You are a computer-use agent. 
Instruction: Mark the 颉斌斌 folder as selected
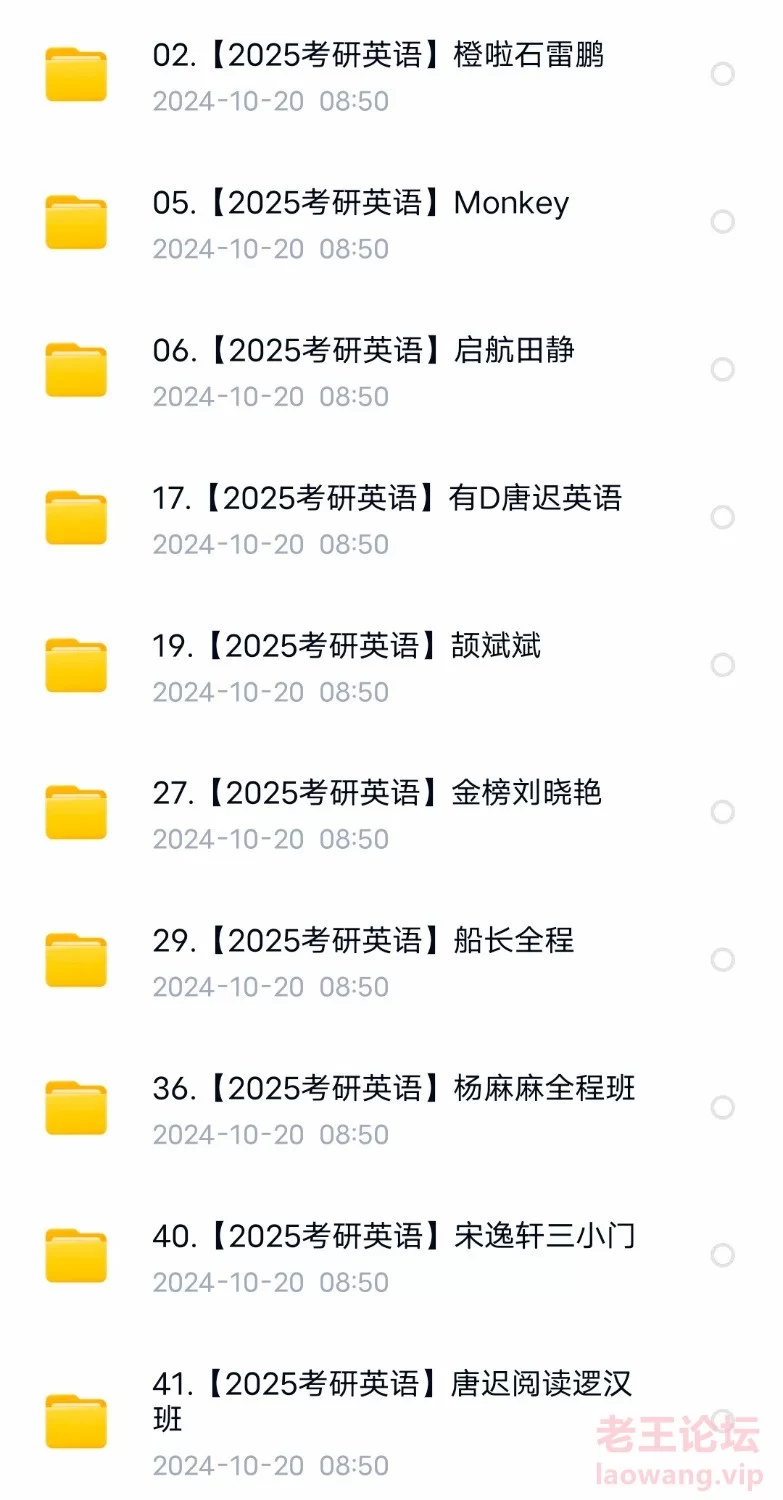point(722,665)
